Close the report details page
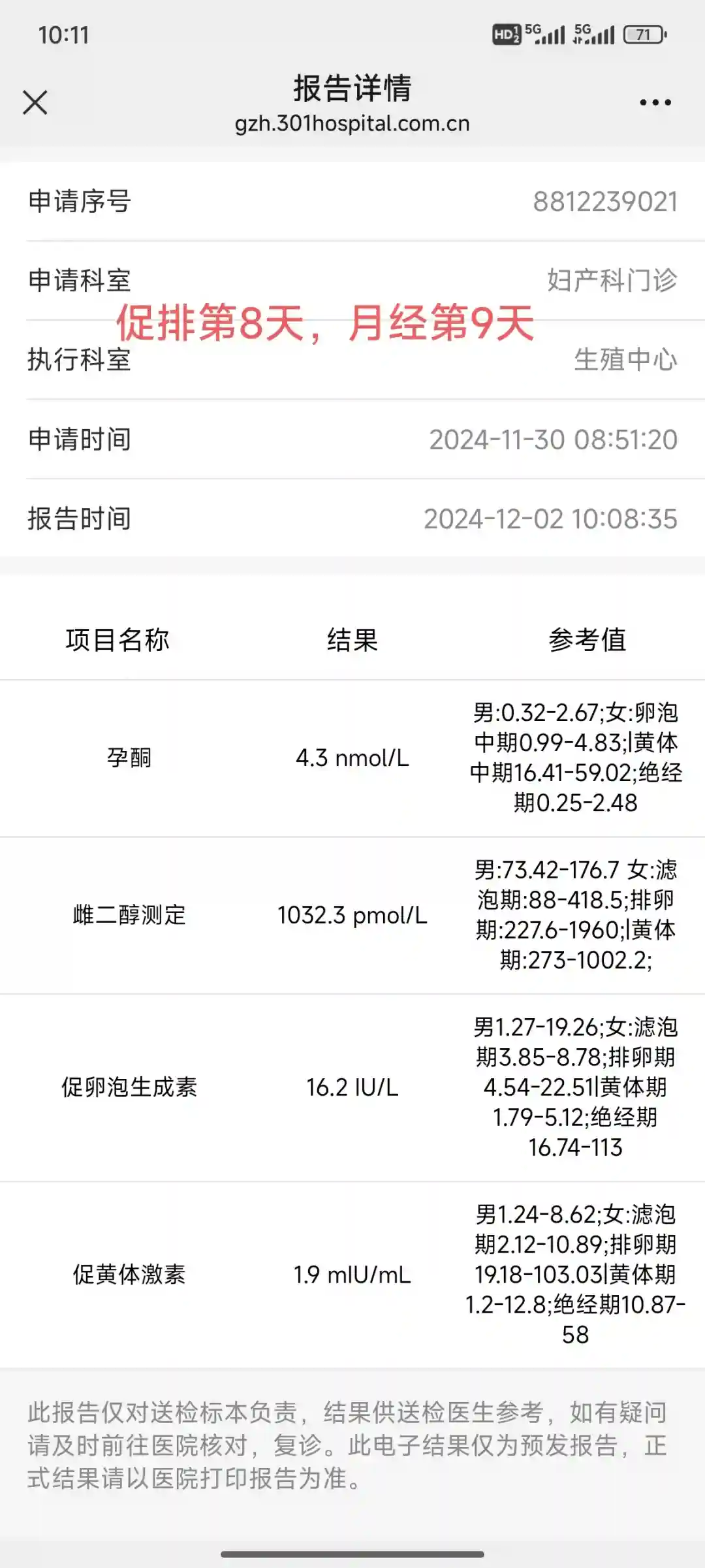 [35, 103]
